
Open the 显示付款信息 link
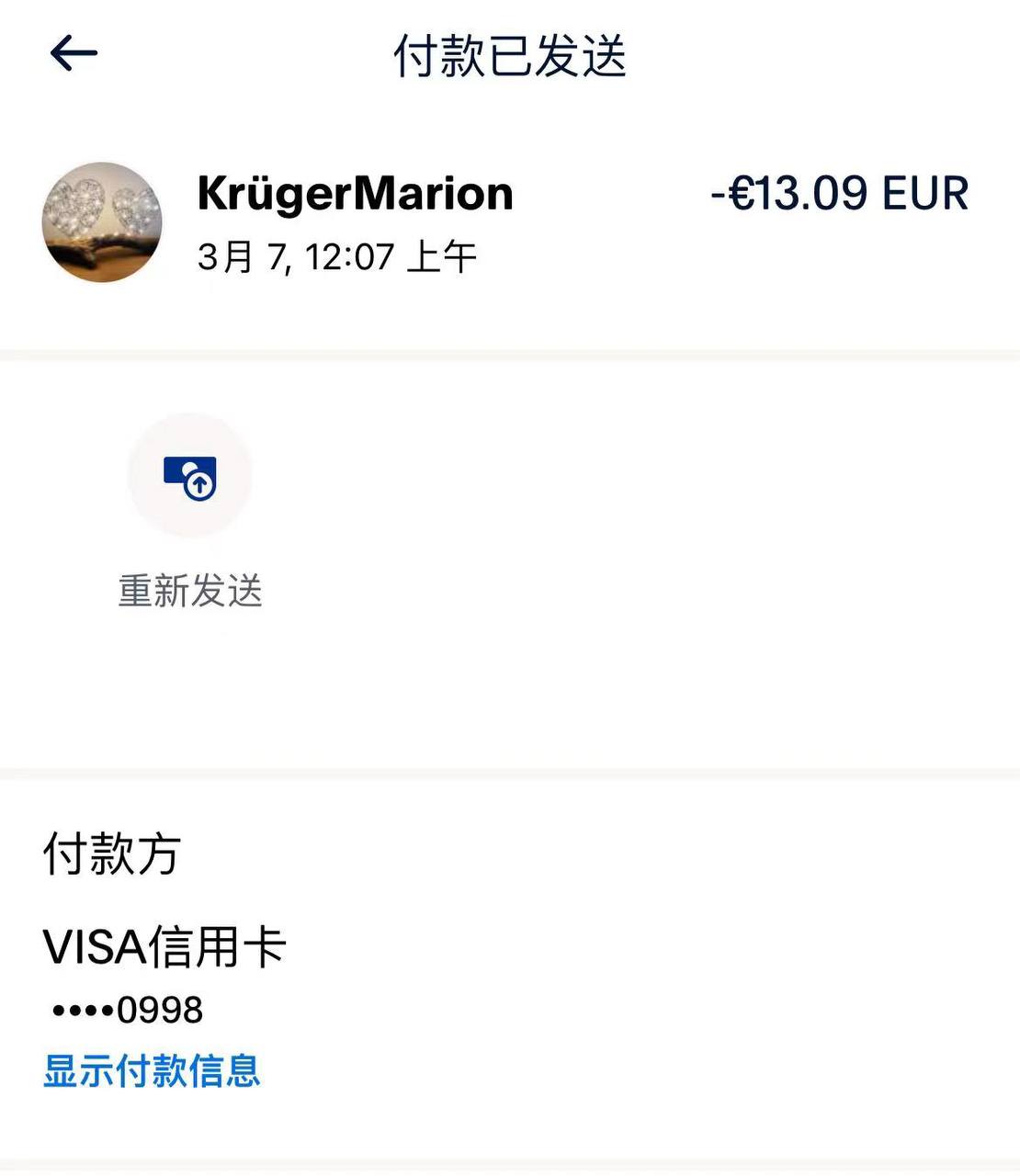152,1071
